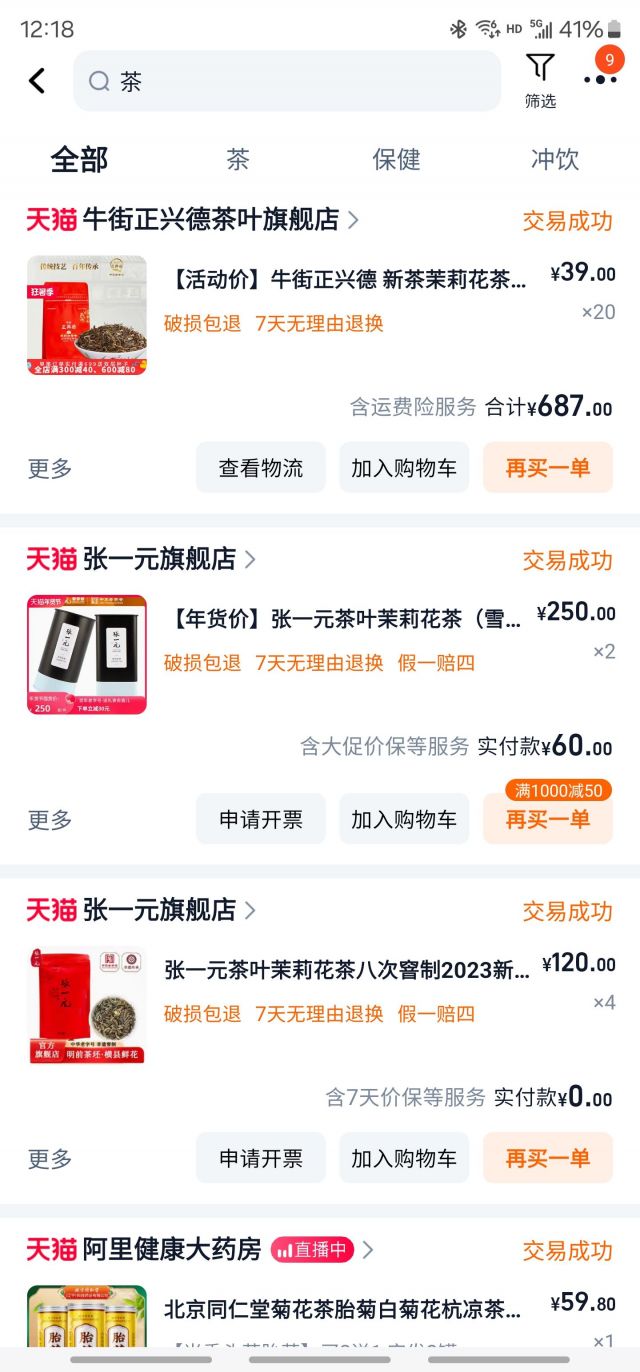The image size is (640, 1372).
Task: Request invoice for the ¥250 张一元 order
Action: tap(260, 820)
